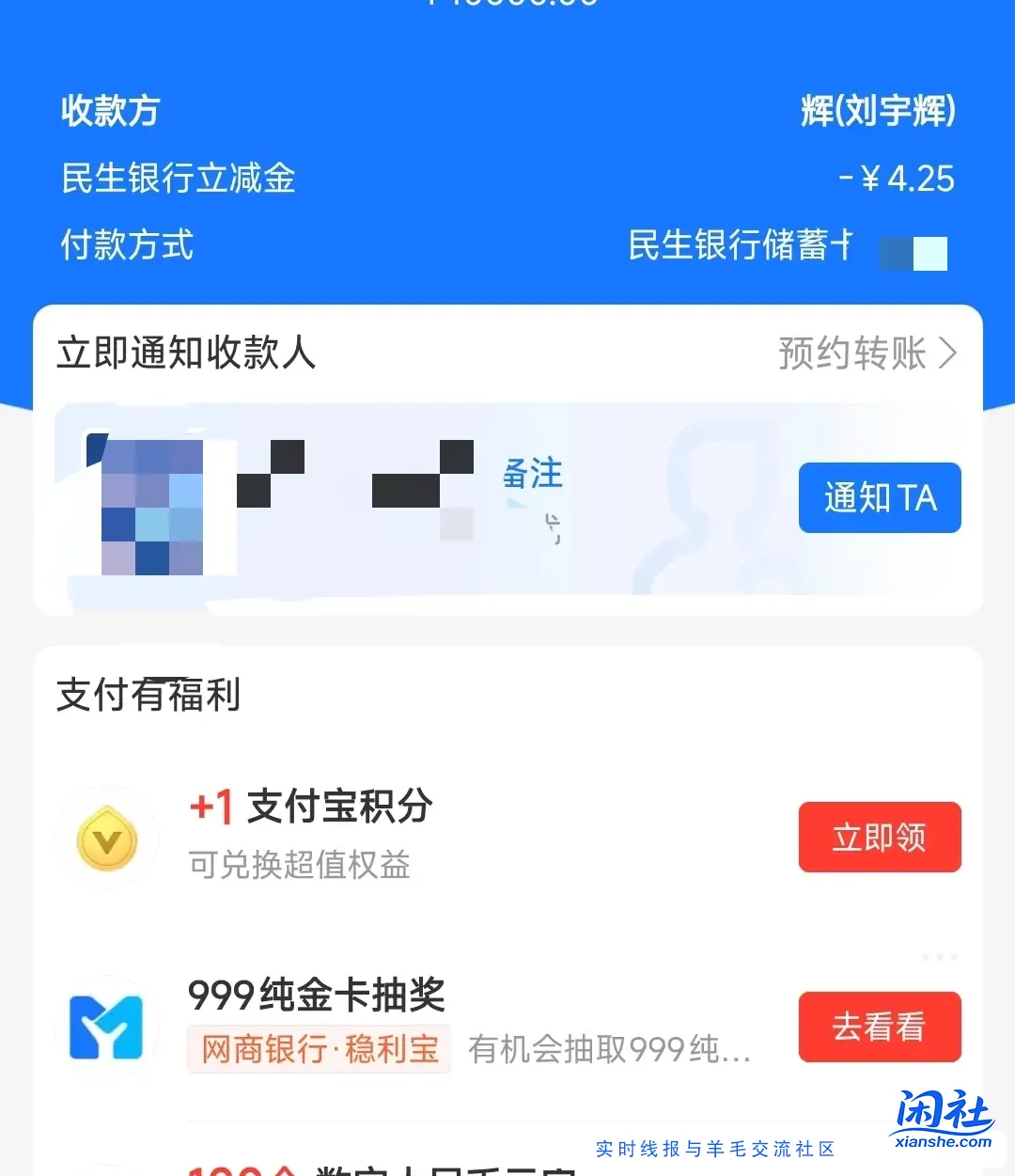Click 去看看 for the gold card lottery
Screen dimensions: 1015x1176
click(x=879, y=1027)
